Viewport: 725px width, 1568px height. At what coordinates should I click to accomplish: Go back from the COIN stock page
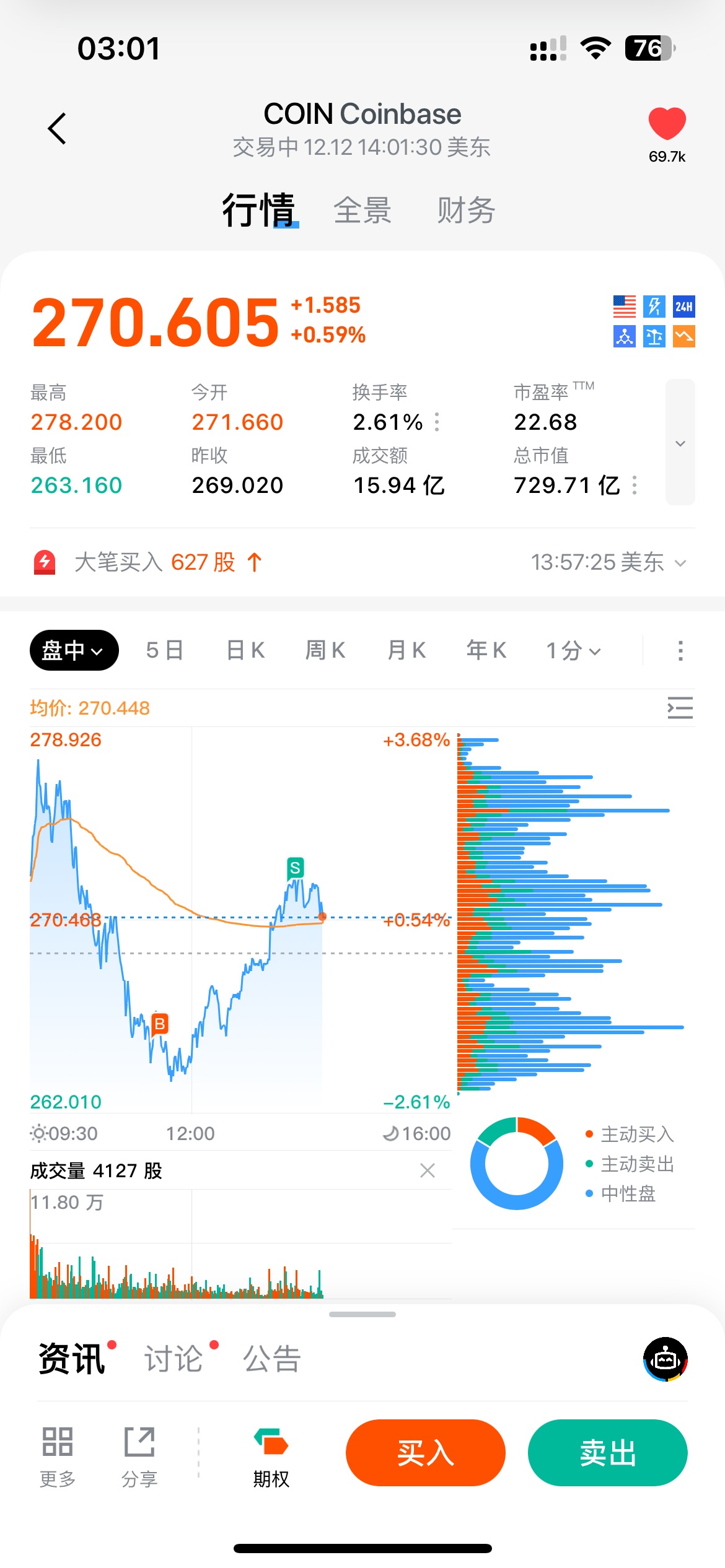point(57,129)
